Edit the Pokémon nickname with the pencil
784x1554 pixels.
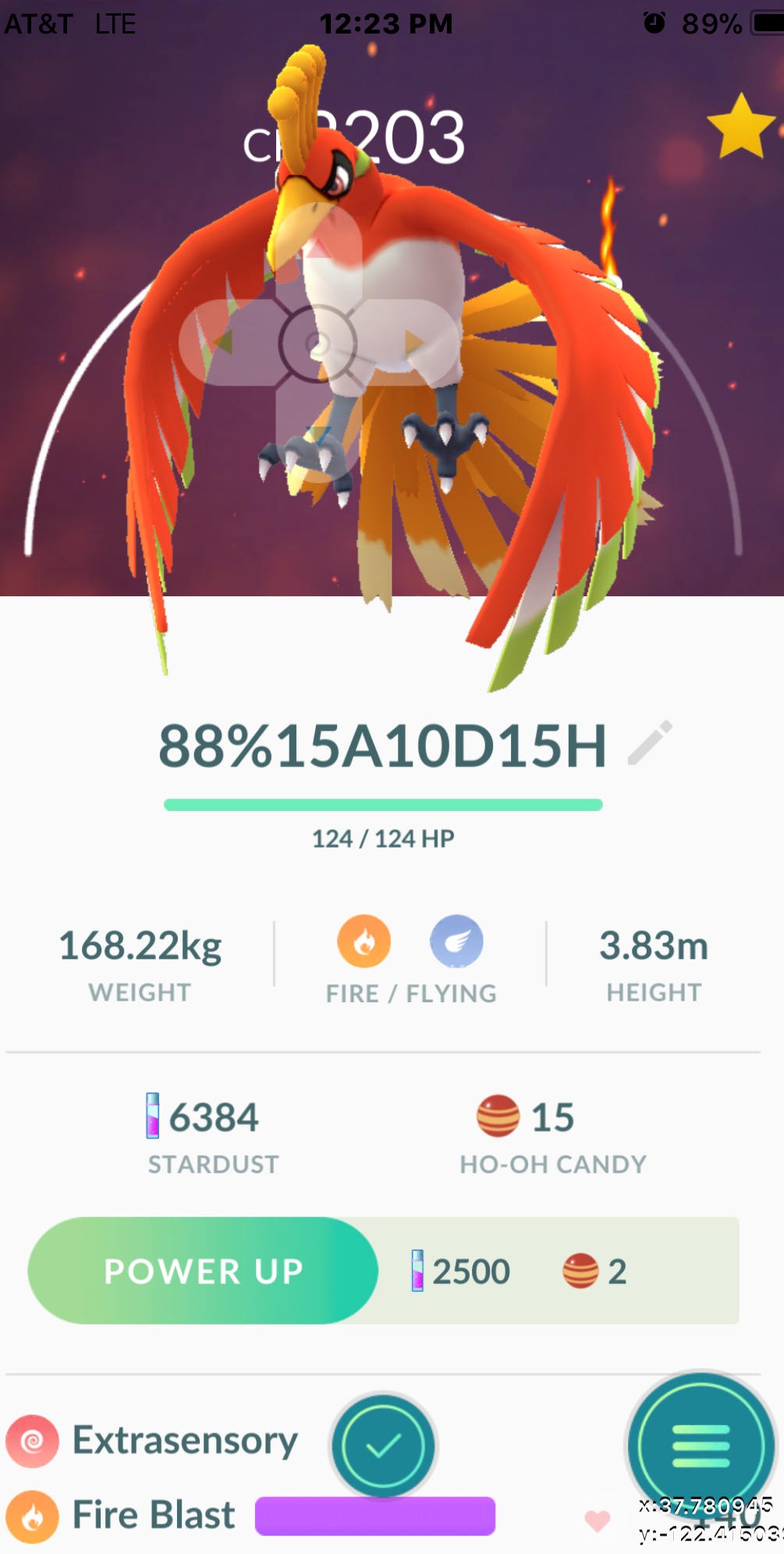click(x=650, y=743)
